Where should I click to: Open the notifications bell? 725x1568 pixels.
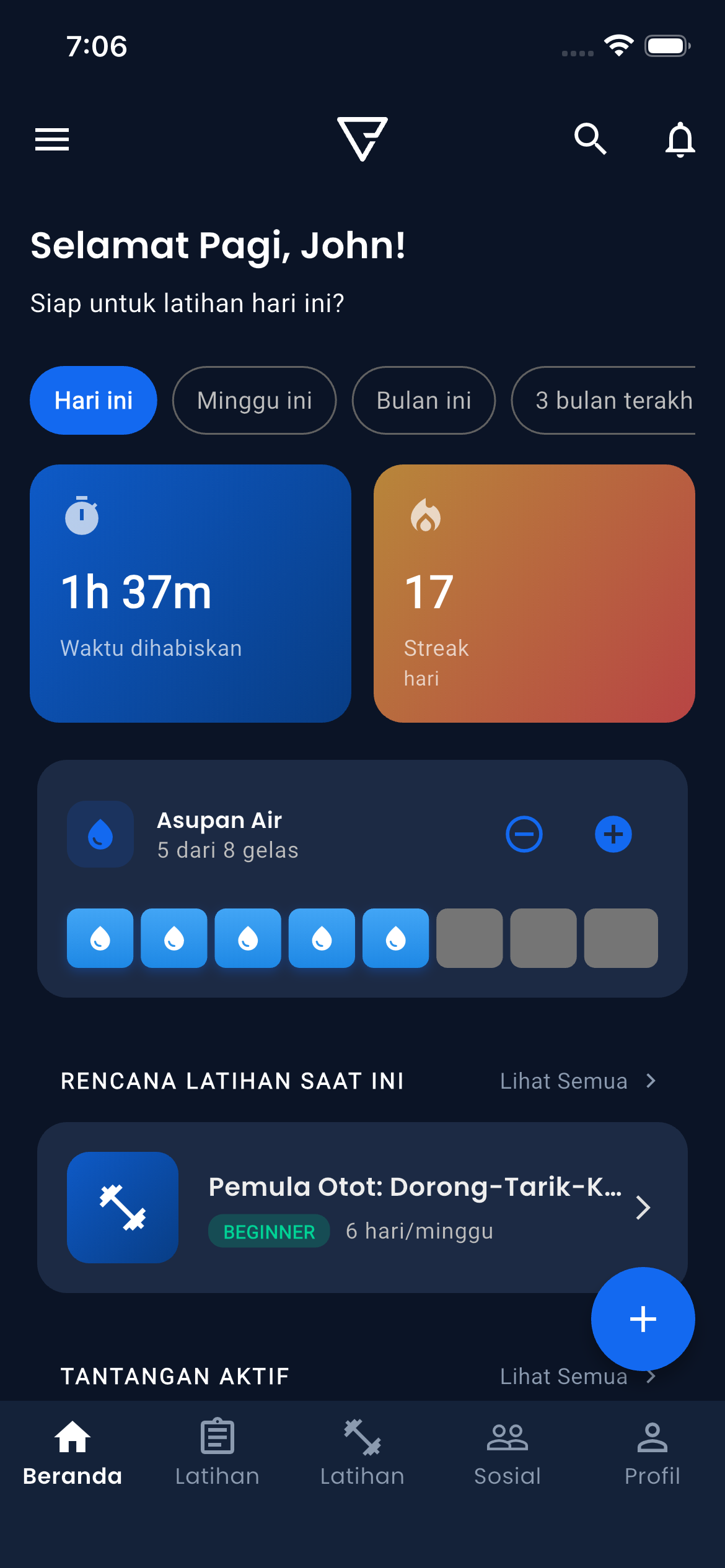point(679,139)
